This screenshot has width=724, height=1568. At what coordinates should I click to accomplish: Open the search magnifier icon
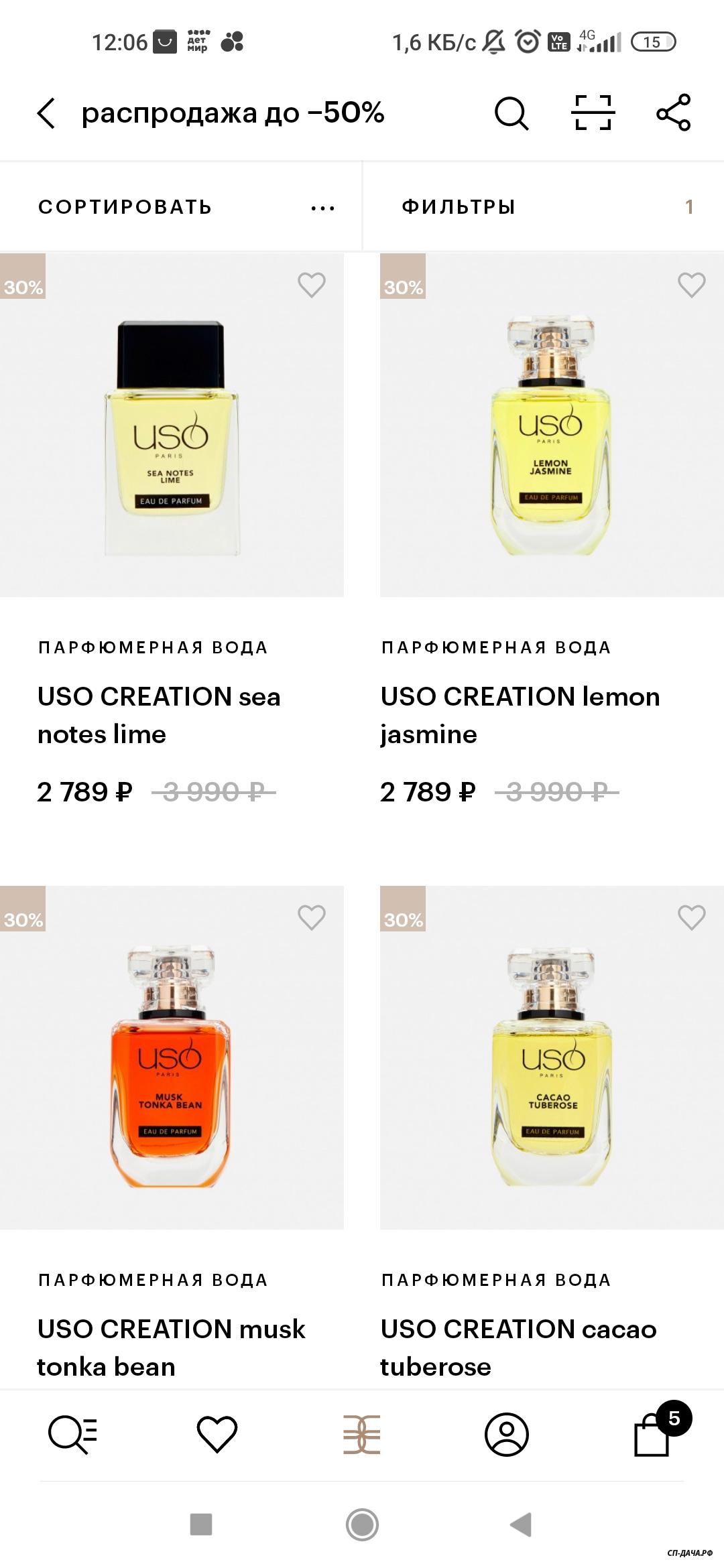511,113
